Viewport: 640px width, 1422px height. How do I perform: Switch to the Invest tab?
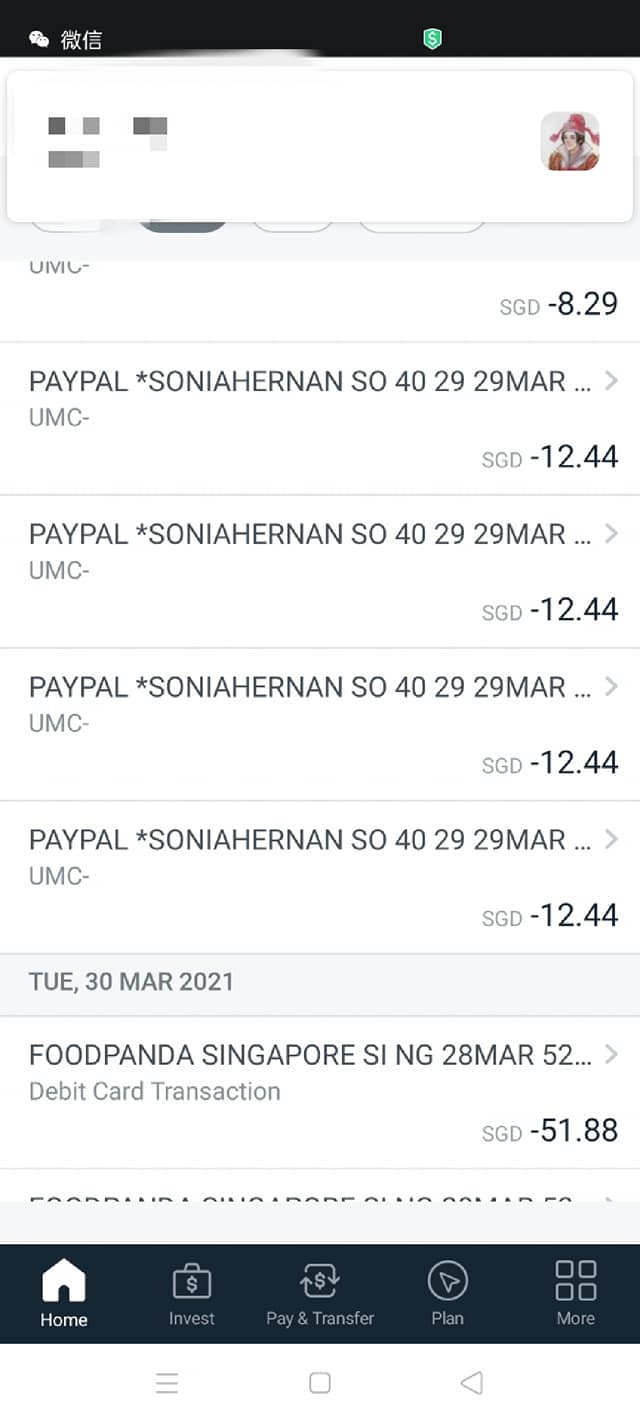pos(191,1294)
